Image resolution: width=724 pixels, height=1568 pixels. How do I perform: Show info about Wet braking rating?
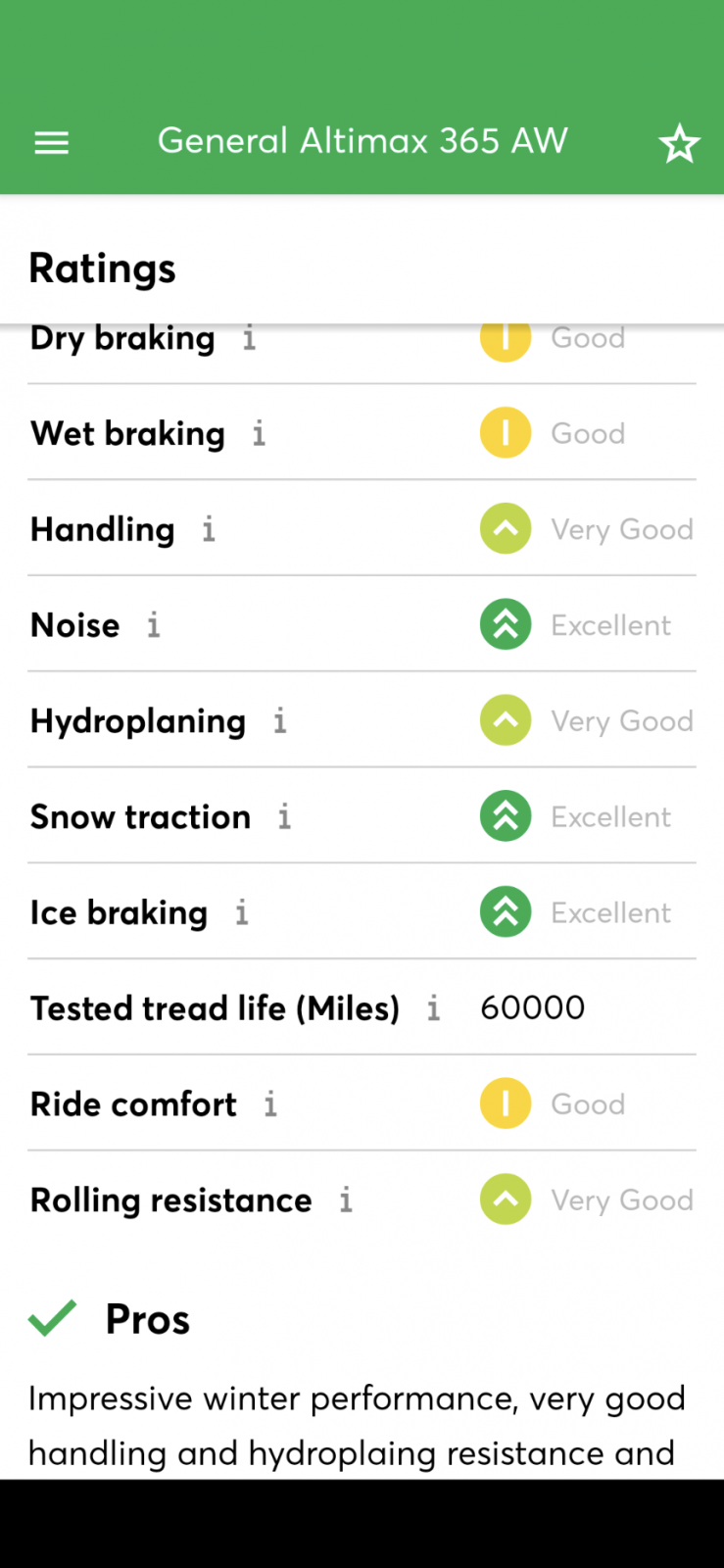pyautogui.click(x=259, y=433)
